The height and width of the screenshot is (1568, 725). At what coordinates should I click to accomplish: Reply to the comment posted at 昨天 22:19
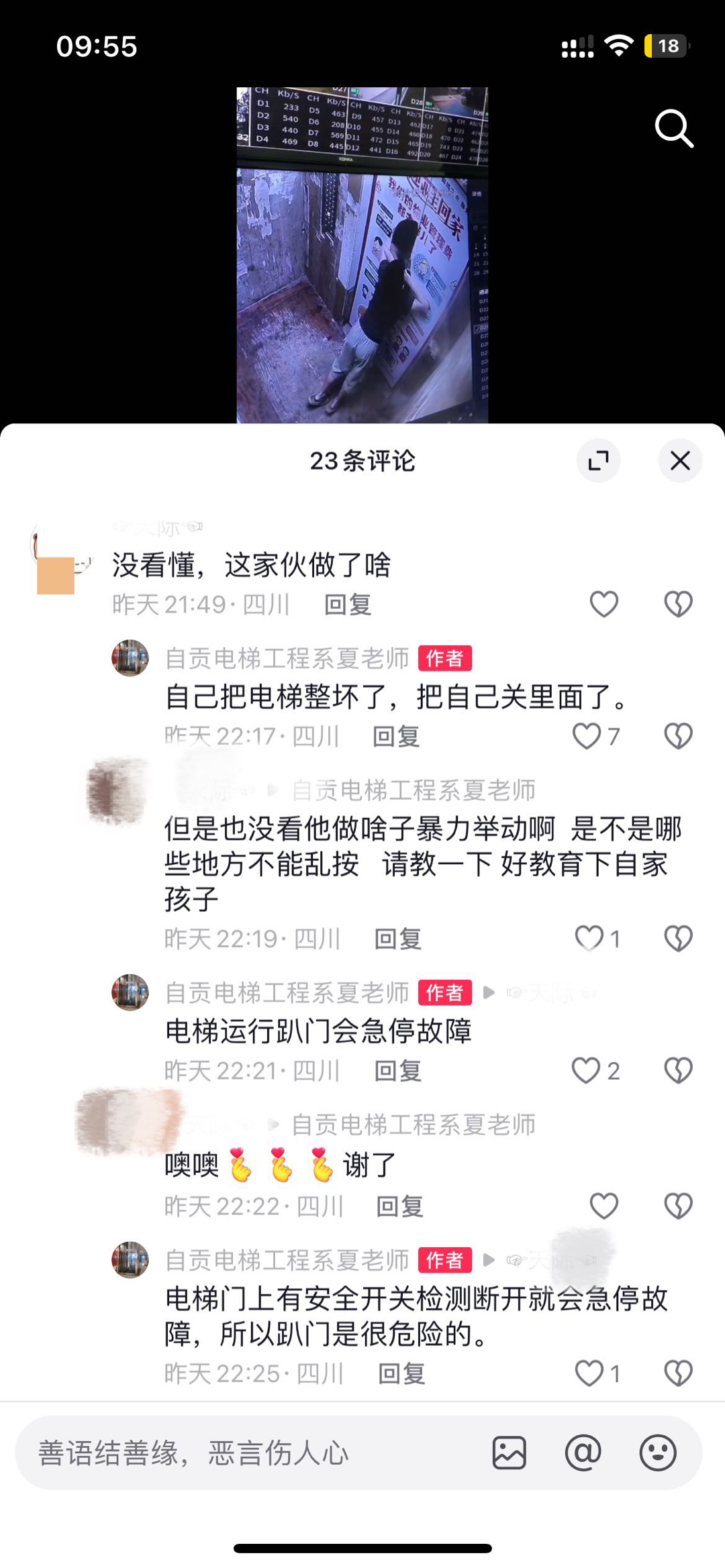[x=397, y=939]
